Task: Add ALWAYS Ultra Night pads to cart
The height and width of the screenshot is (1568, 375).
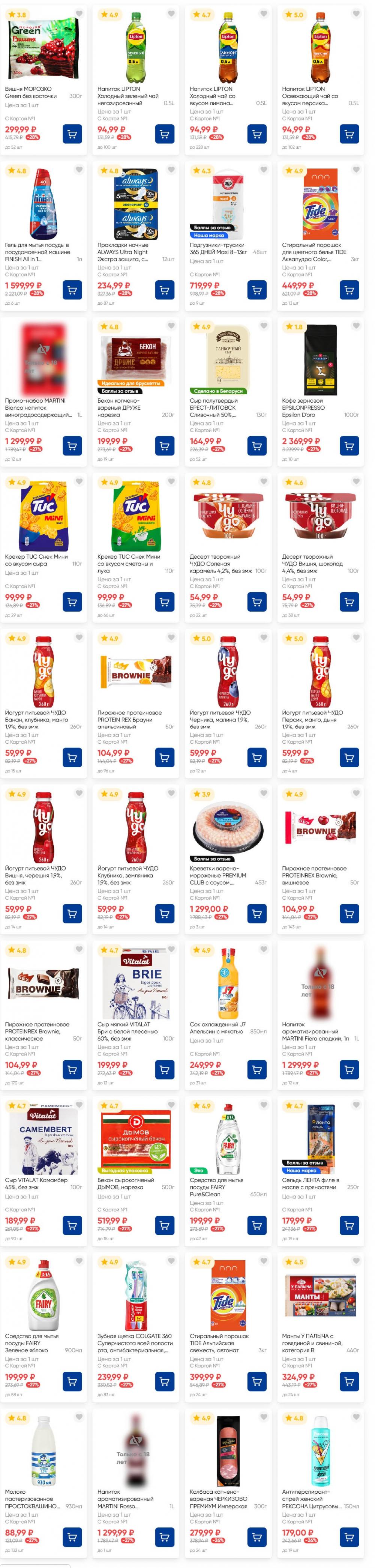Action: coord(164,290)
